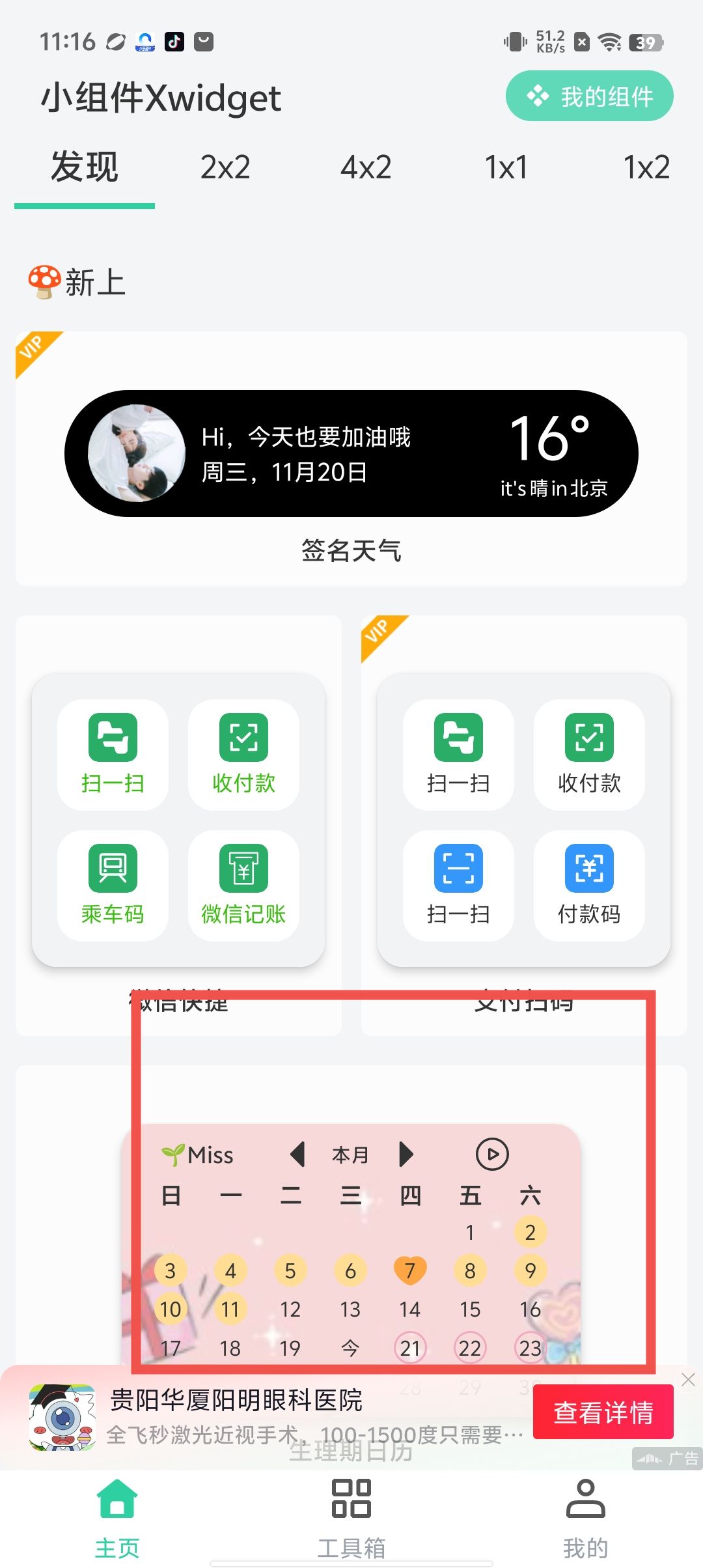
Task: Select the 1x1 tab
Action: pos(506,168)
